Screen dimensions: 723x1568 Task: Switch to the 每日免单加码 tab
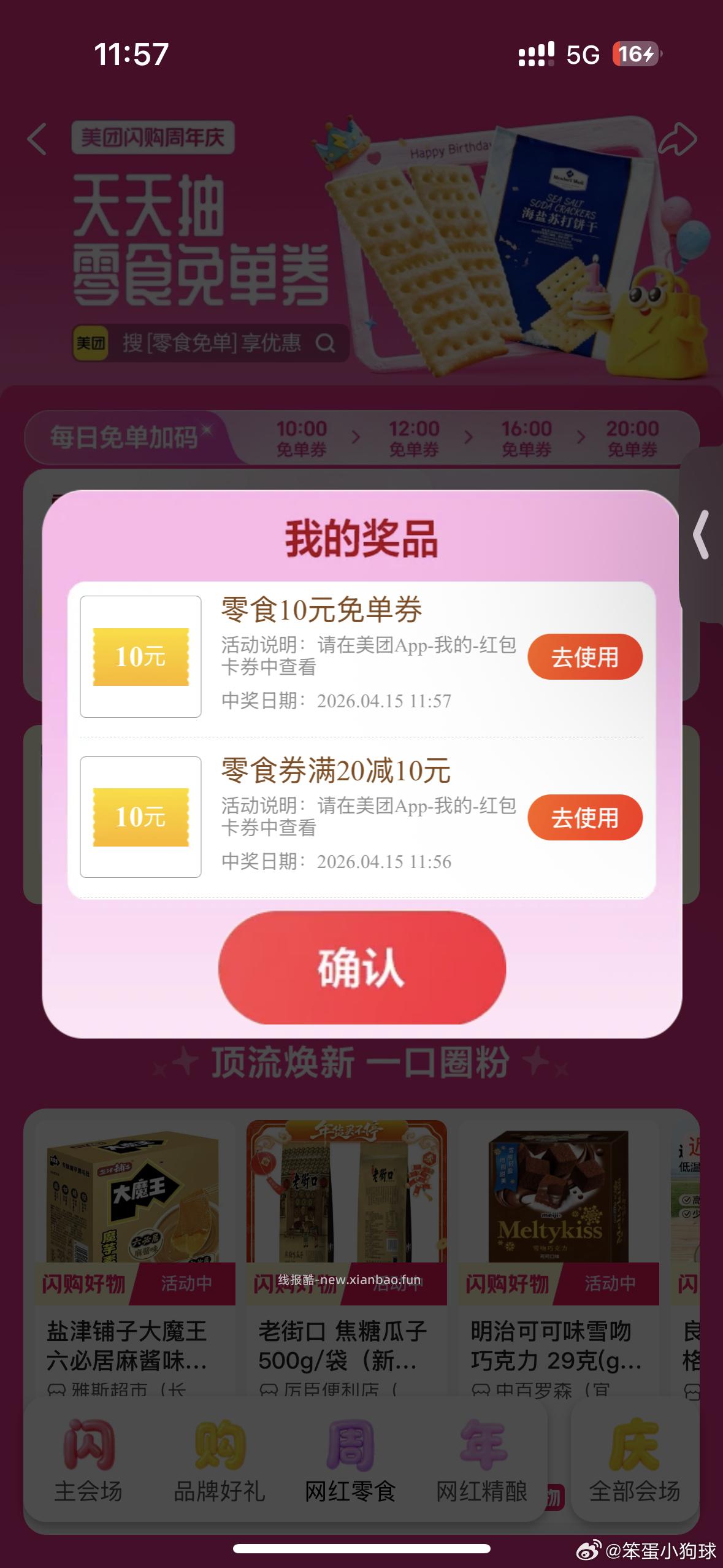click(123, 437)
